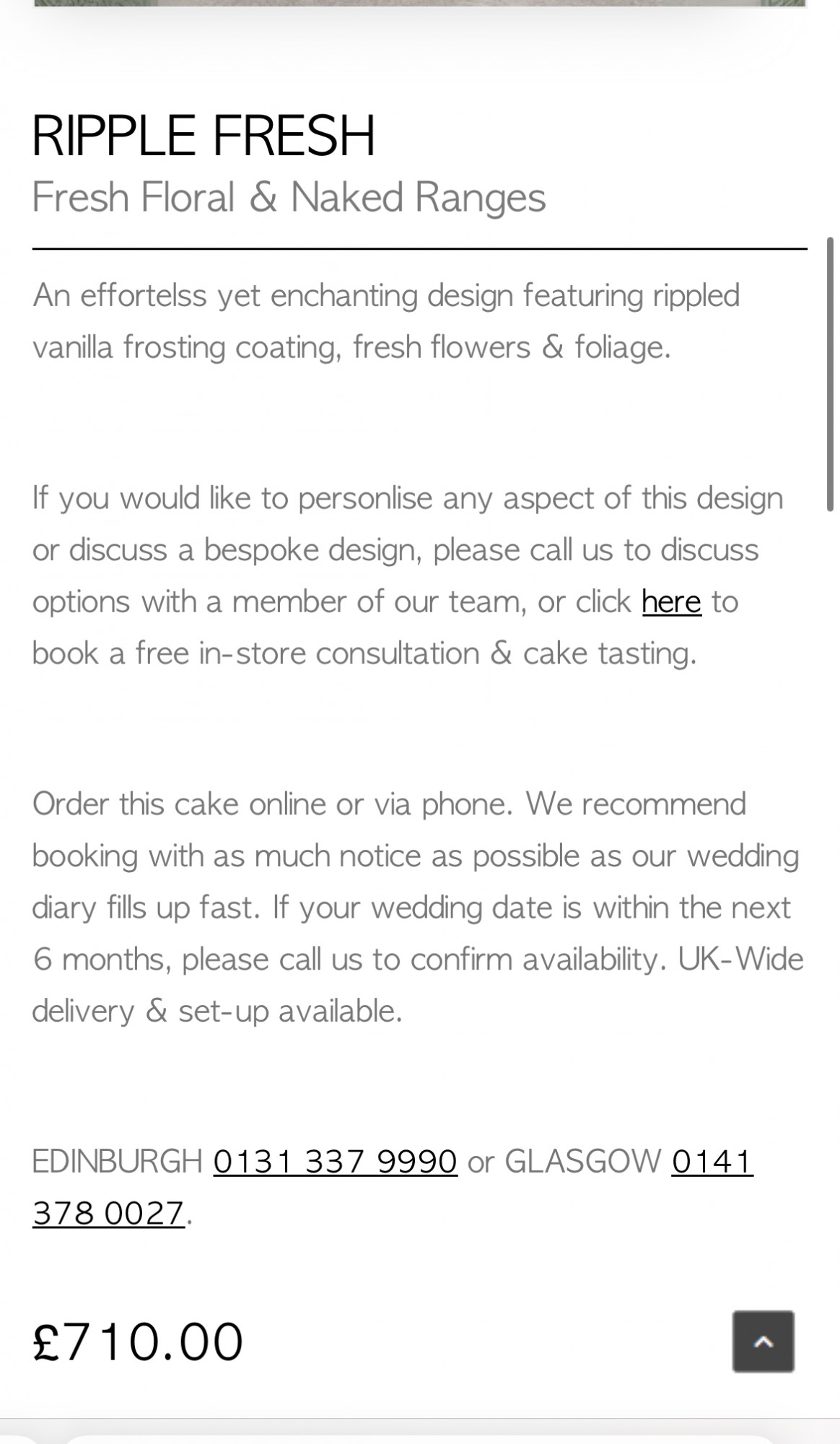Image resolution: width=840 pixels, height=1444 pixels.
Task: Call the Glasgow number 0141 378 0027
Action: click(712, 1161)
